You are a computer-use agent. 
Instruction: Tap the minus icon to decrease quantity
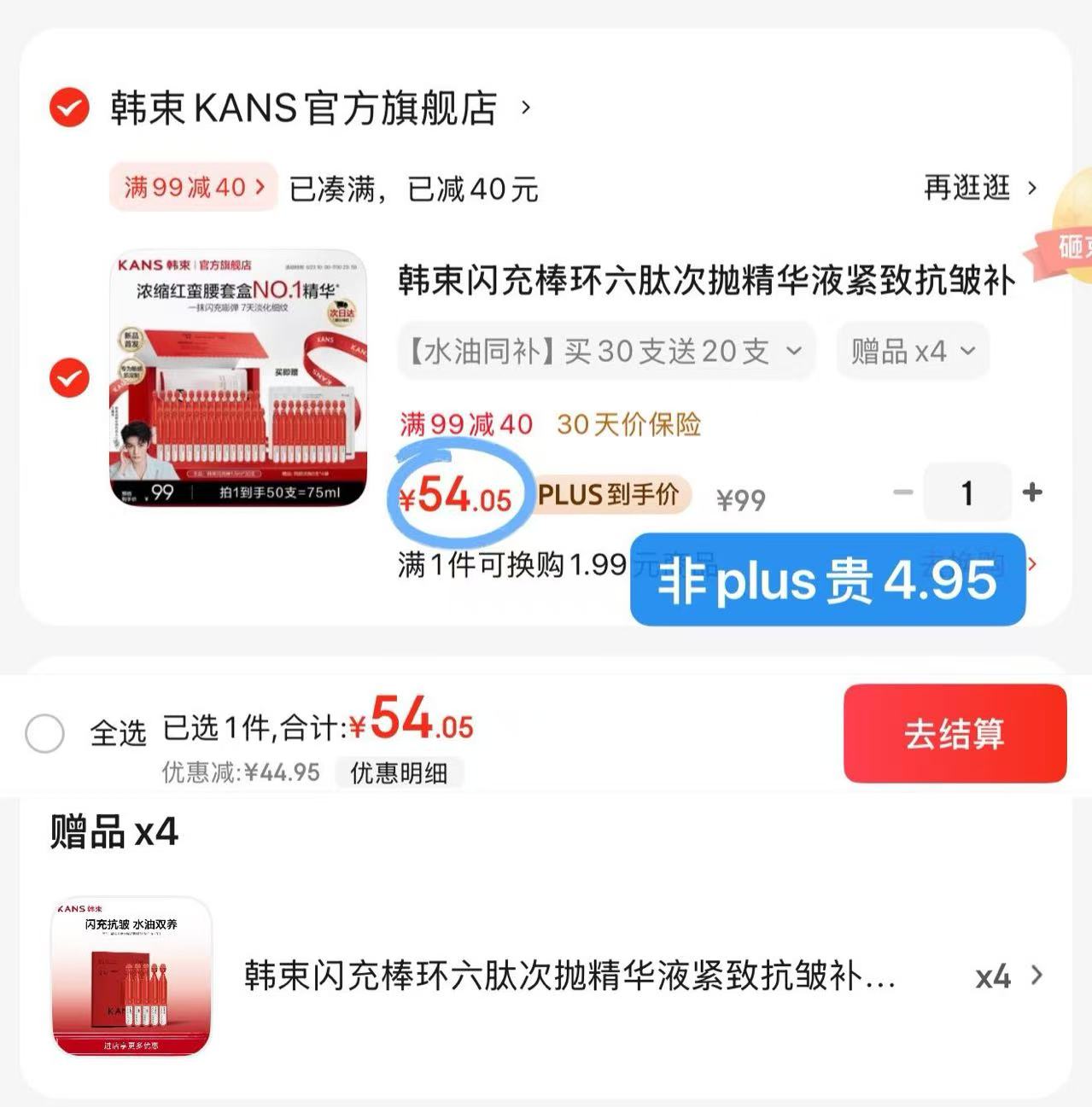(902, 493)
